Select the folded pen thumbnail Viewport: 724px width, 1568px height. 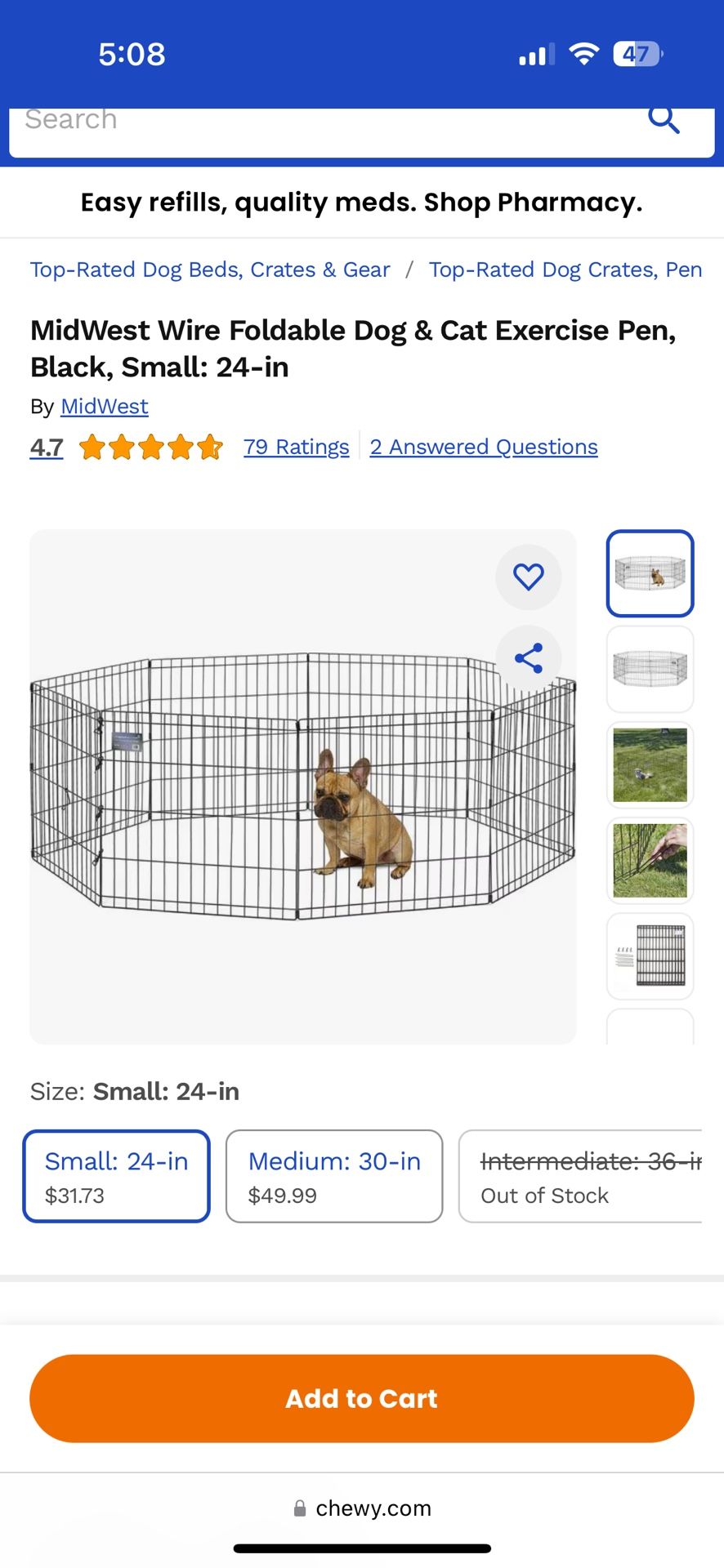(x=650, y=955)
